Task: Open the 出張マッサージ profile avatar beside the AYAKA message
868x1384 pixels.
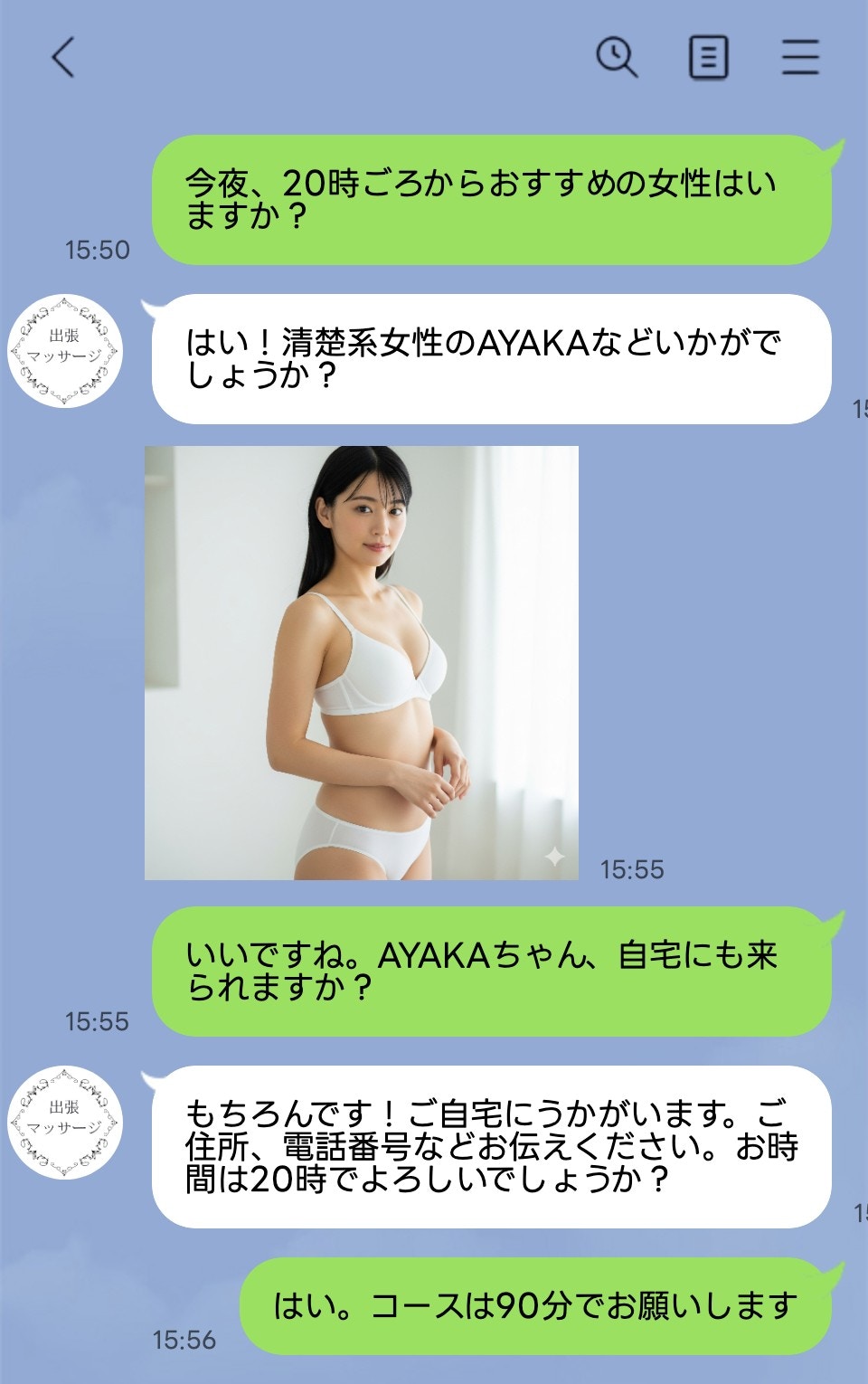Action: tap(64, 350)
